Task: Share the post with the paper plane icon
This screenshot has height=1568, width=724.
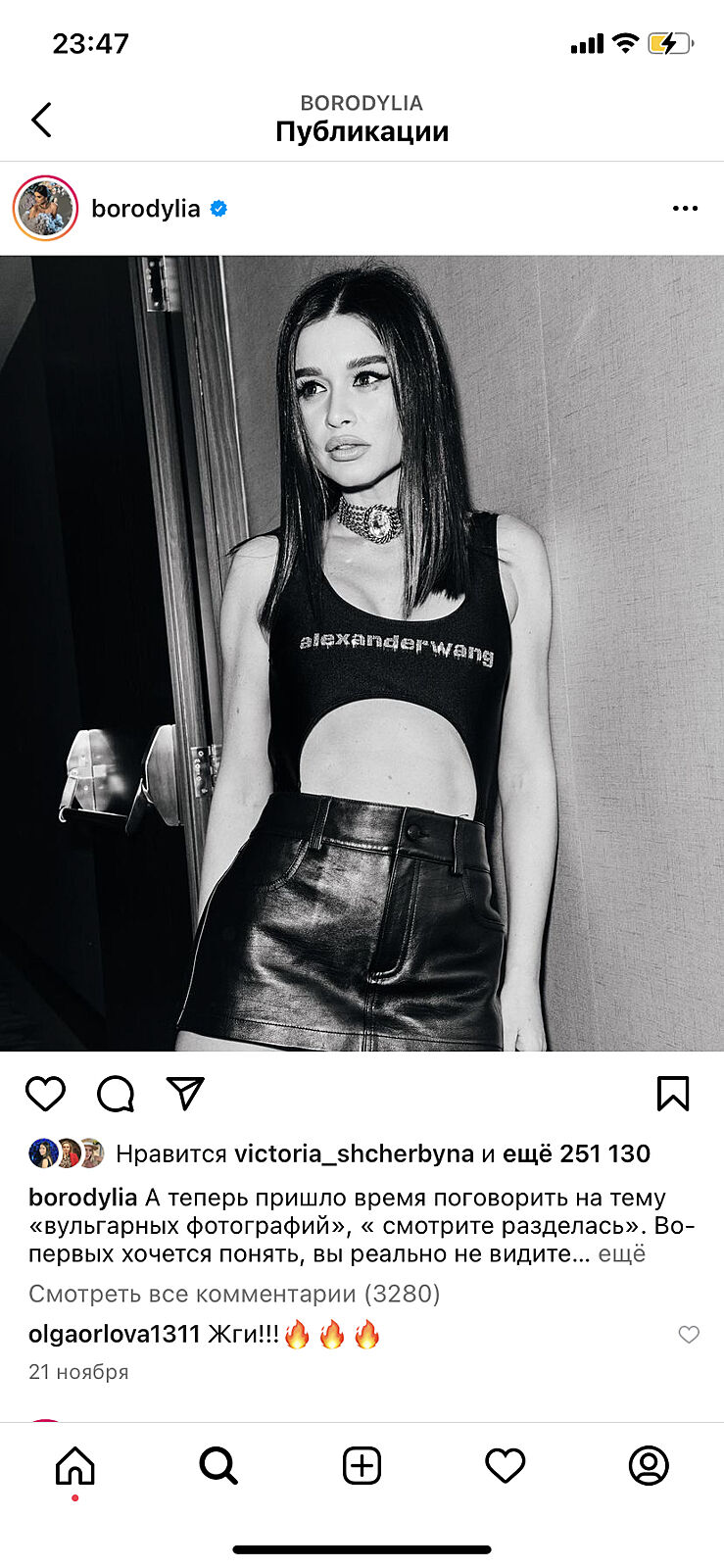Action: [x=185, y=1094]
